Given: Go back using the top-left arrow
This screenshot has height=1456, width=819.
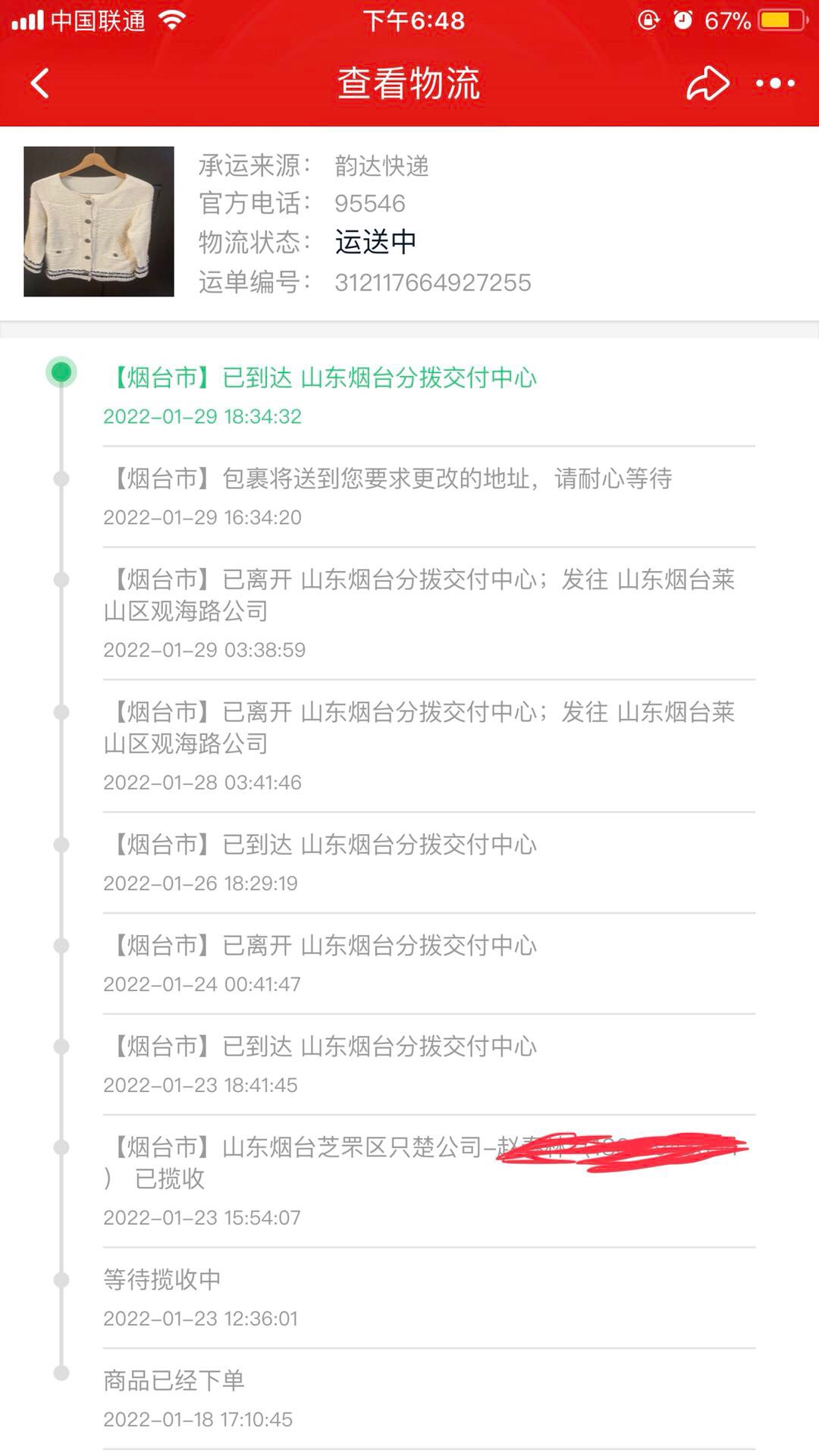Looking at the screenshot, I should pos(40,83).
